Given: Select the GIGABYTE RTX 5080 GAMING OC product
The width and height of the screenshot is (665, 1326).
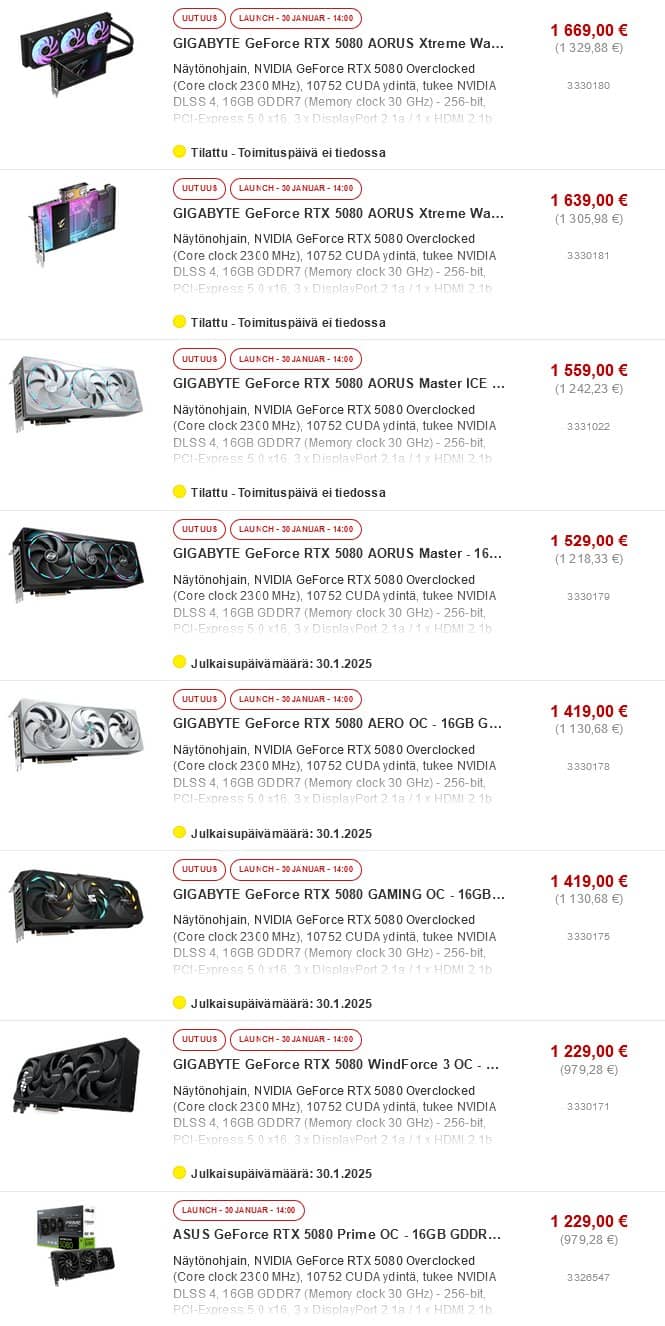Looking at the screenshot, I should click(x=338, y=894).
